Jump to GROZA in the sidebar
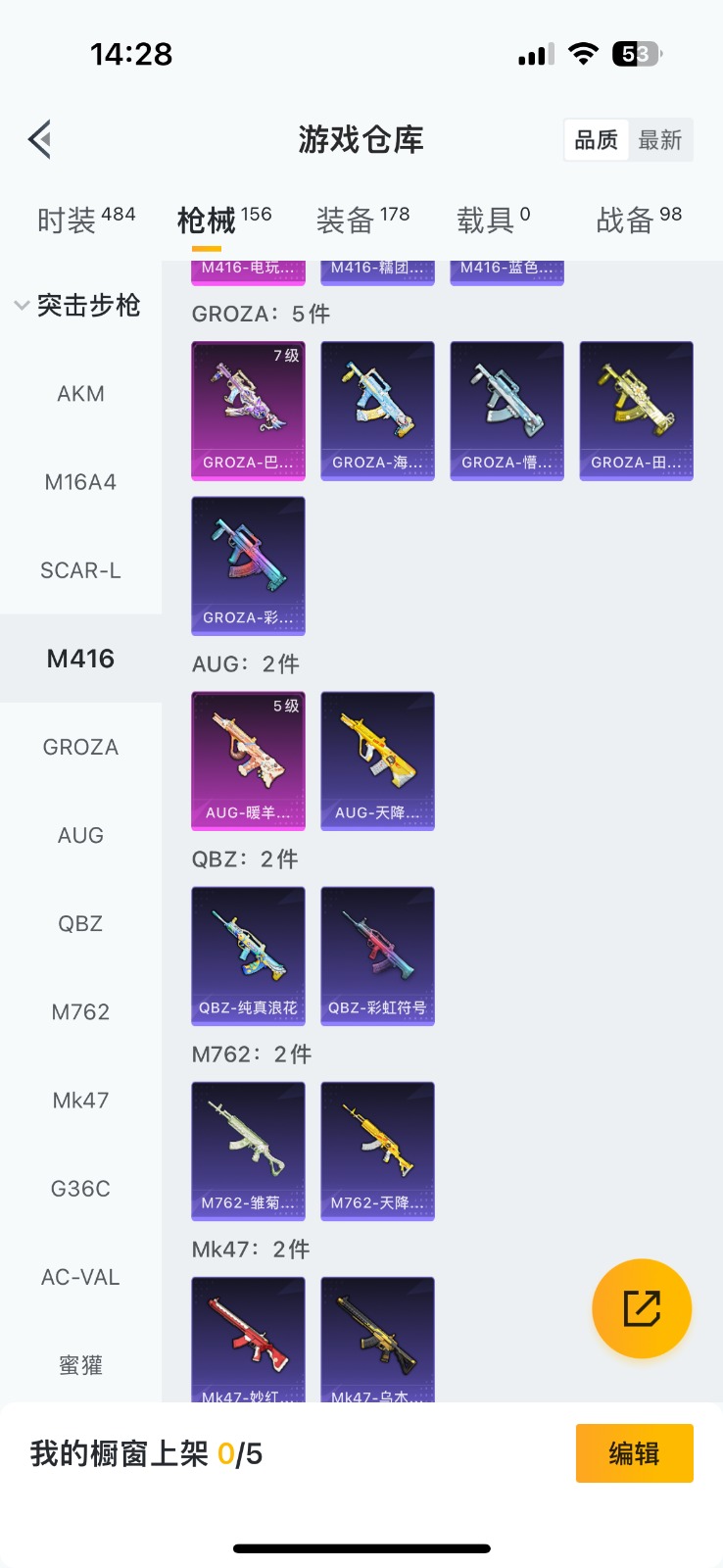The height and width of the screenshot is (1568, 723). click(80, 747)
